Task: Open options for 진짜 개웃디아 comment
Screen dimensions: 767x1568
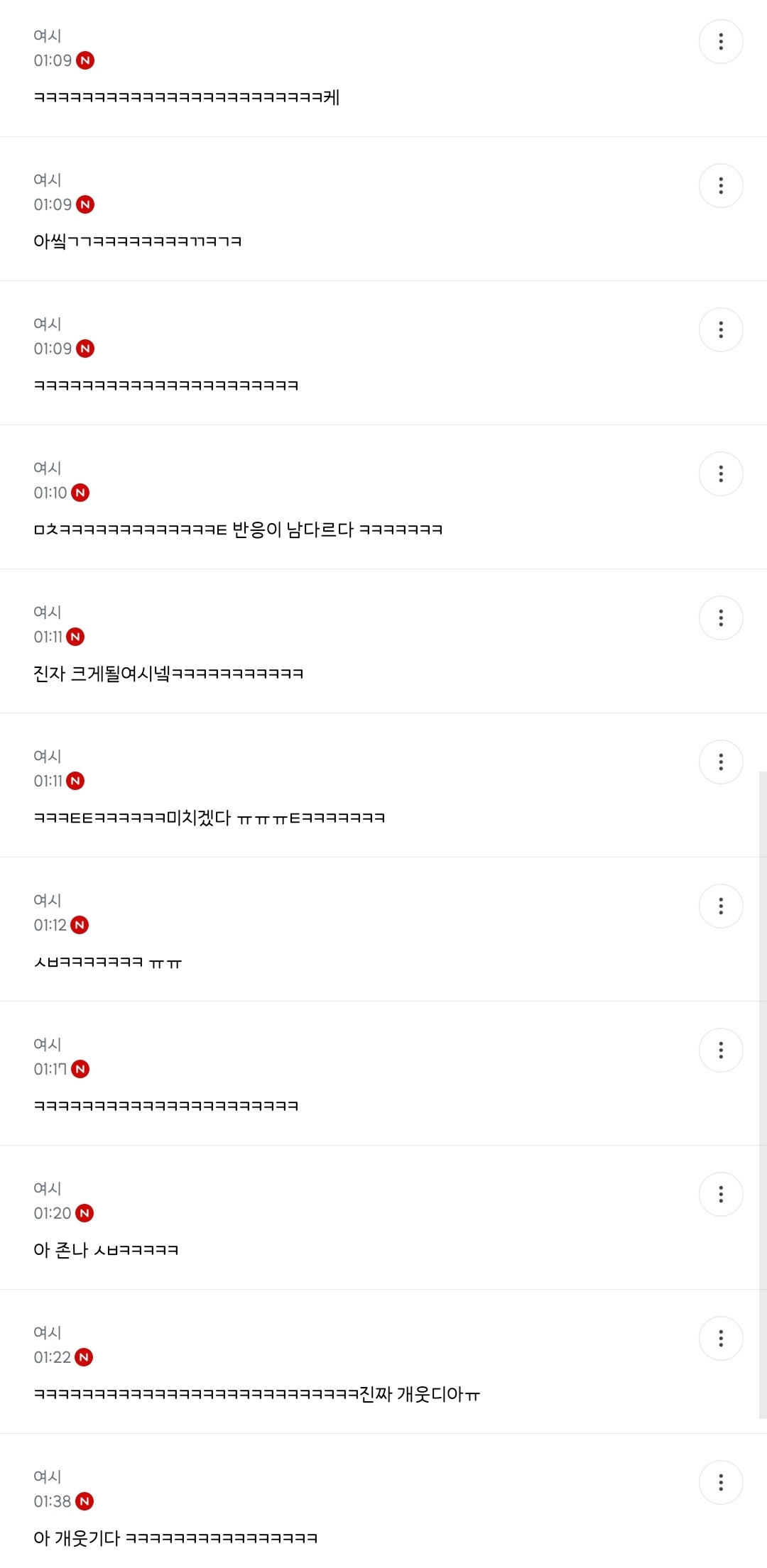Action: tap(721, 1339)
